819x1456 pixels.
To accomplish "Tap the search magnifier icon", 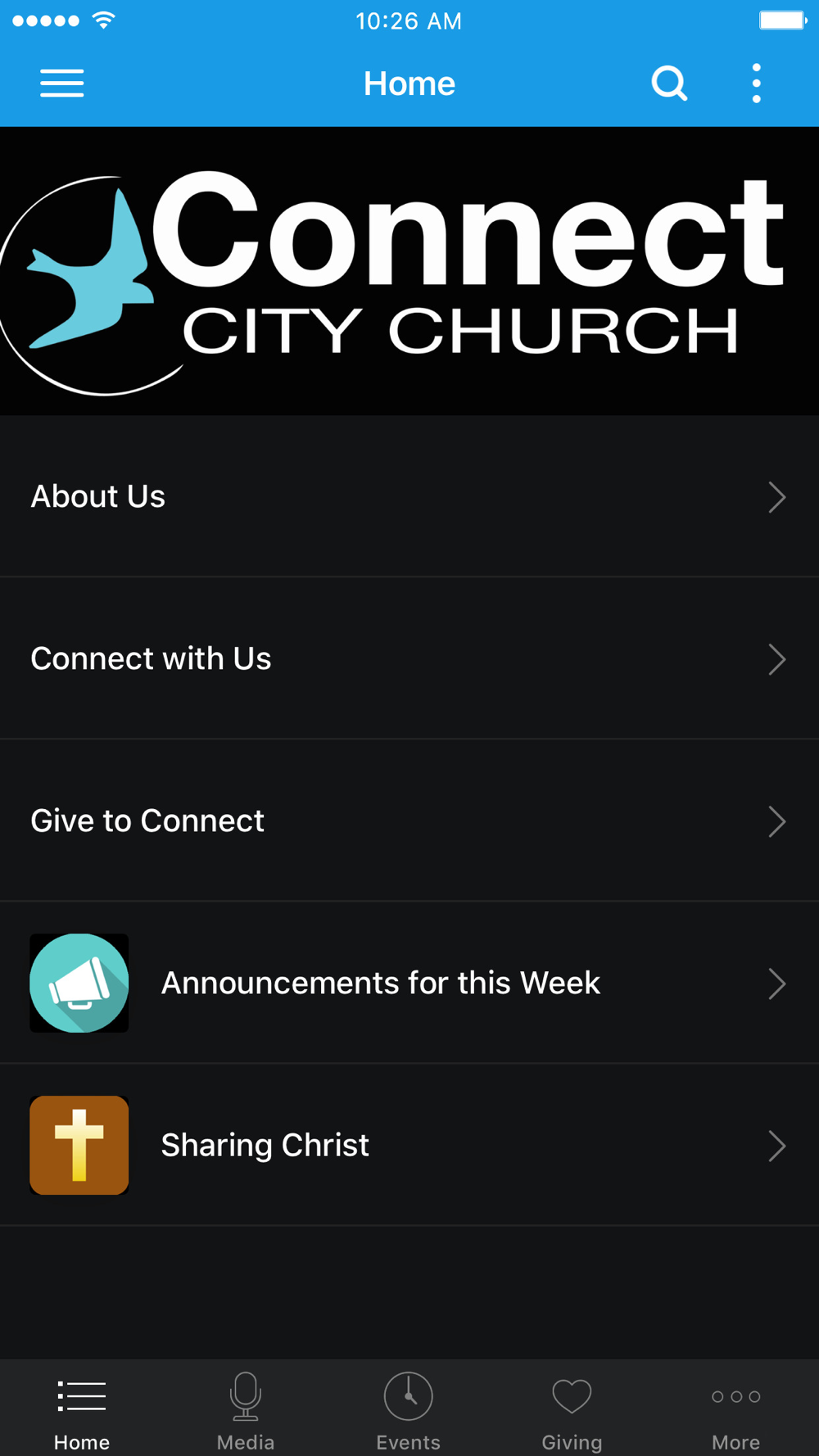I will (669, 84).
